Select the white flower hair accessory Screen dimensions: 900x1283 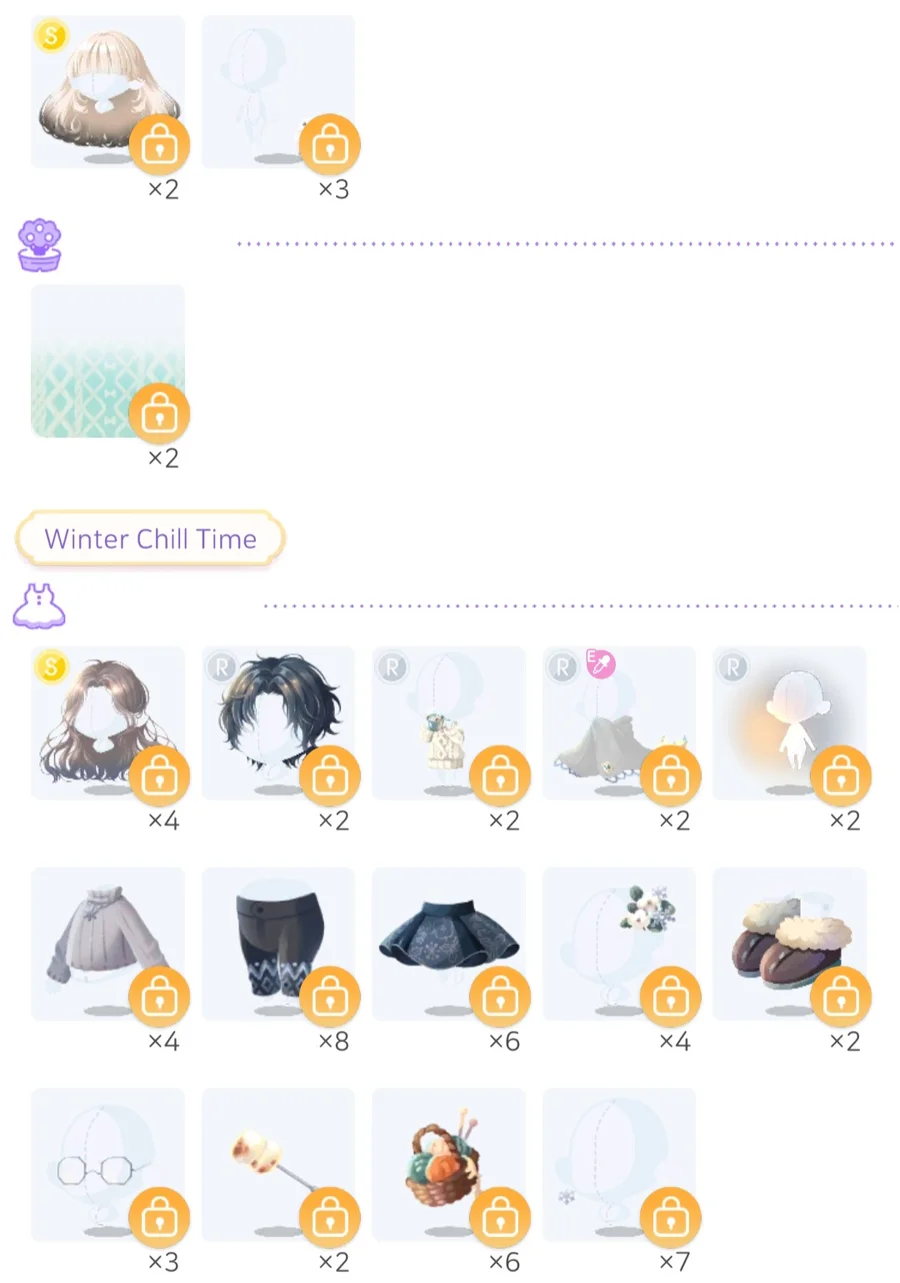618,943
